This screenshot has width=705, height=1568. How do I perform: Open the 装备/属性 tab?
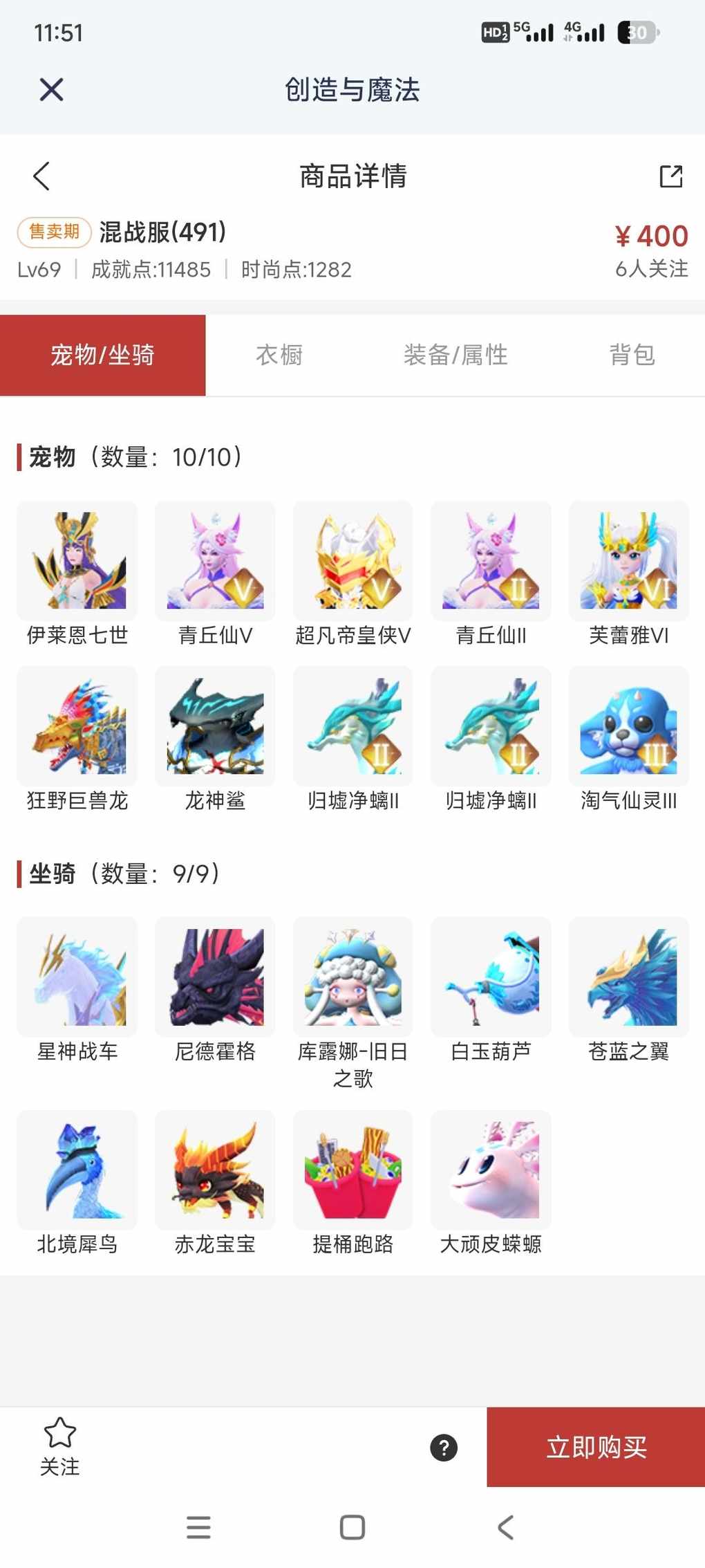(x=455, y=356)
